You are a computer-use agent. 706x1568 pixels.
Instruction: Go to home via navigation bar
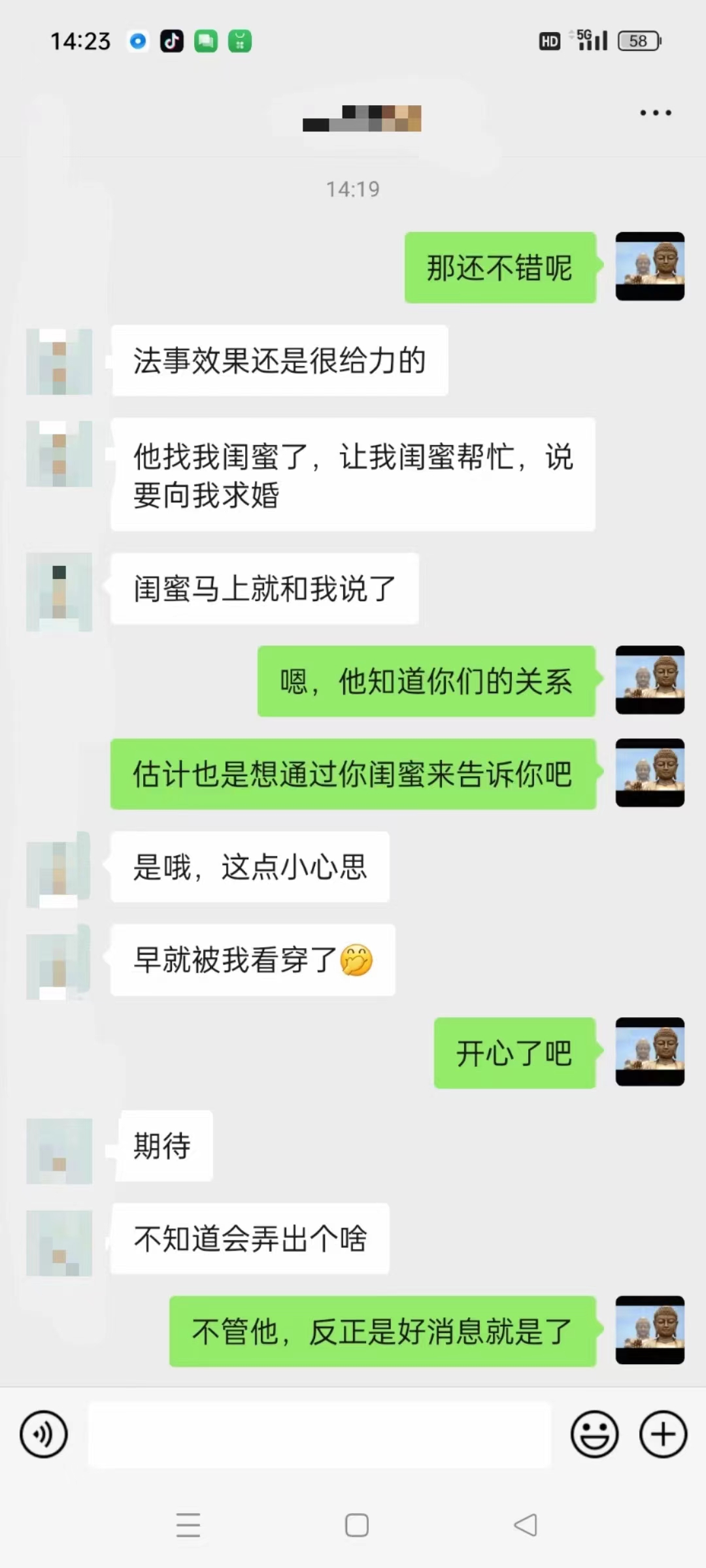[356, 1526]
